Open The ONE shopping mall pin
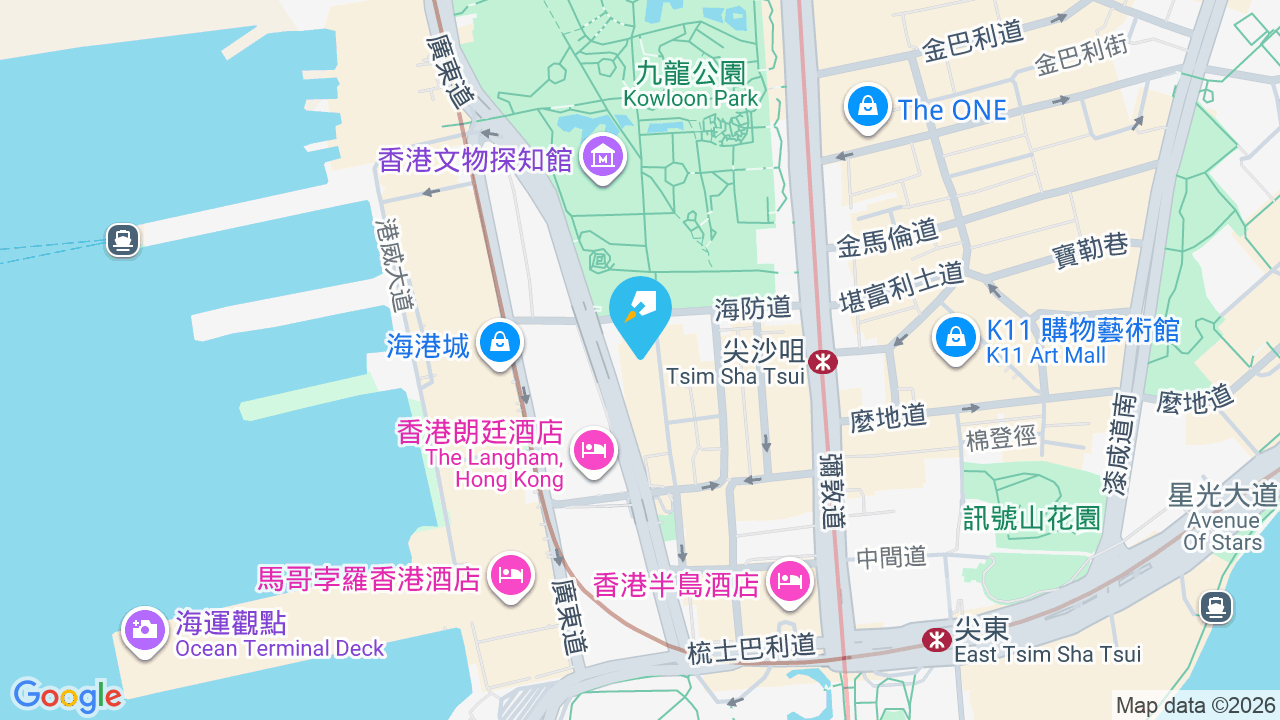Viewport: 1280px width, 720px height. coord(868,107)
